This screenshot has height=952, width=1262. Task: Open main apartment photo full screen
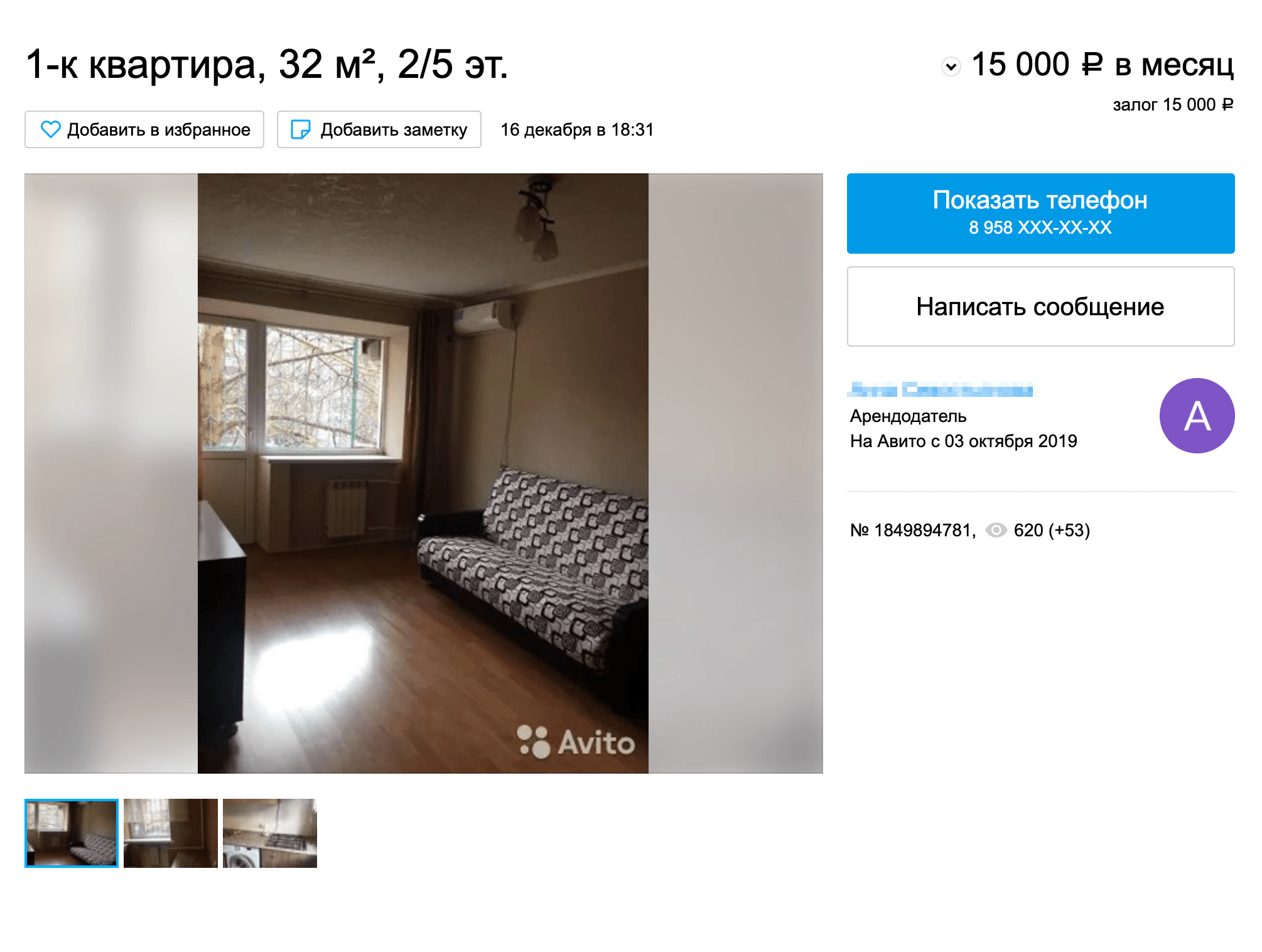pyautogui.click(x=423, y=473)
